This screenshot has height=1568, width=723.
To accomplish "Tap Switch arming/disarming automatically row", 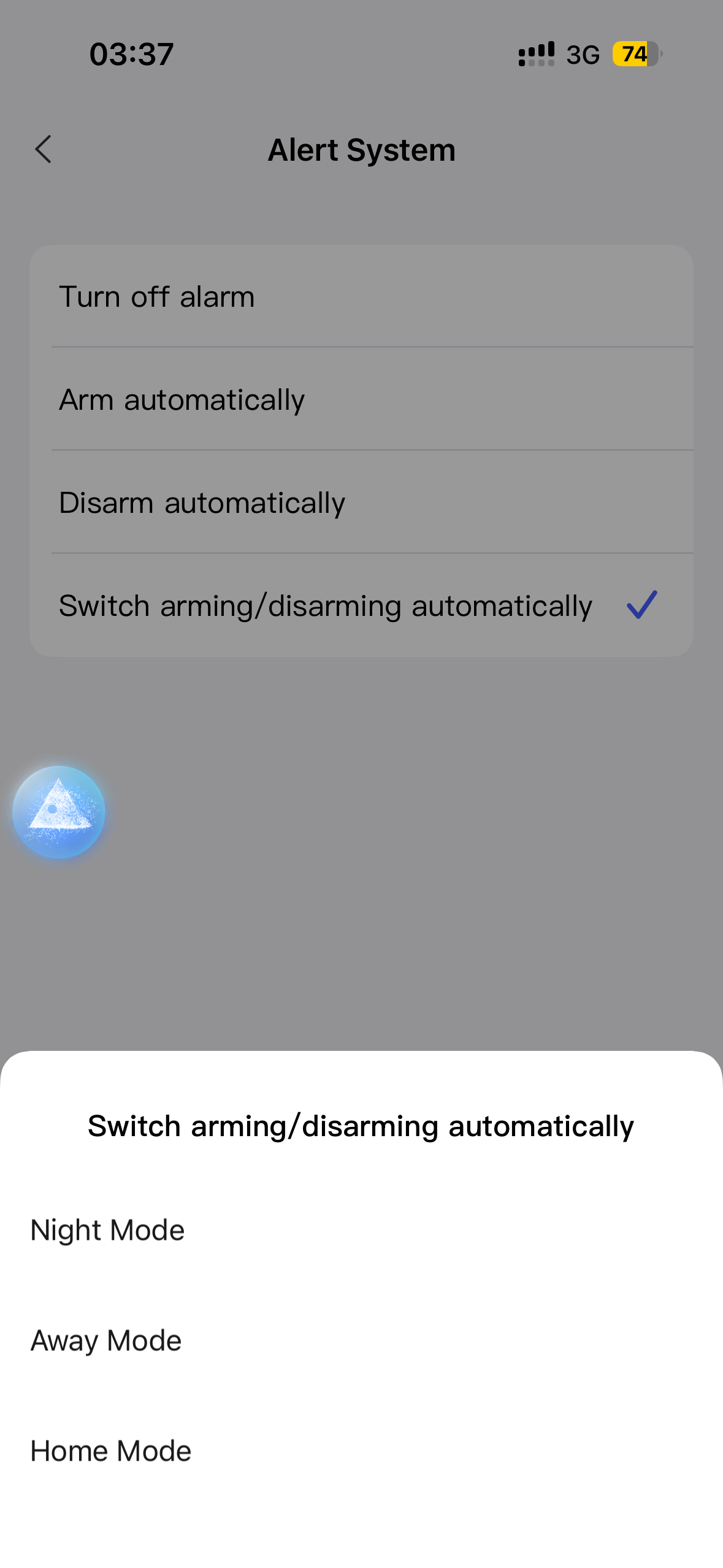I will point(361,606).
